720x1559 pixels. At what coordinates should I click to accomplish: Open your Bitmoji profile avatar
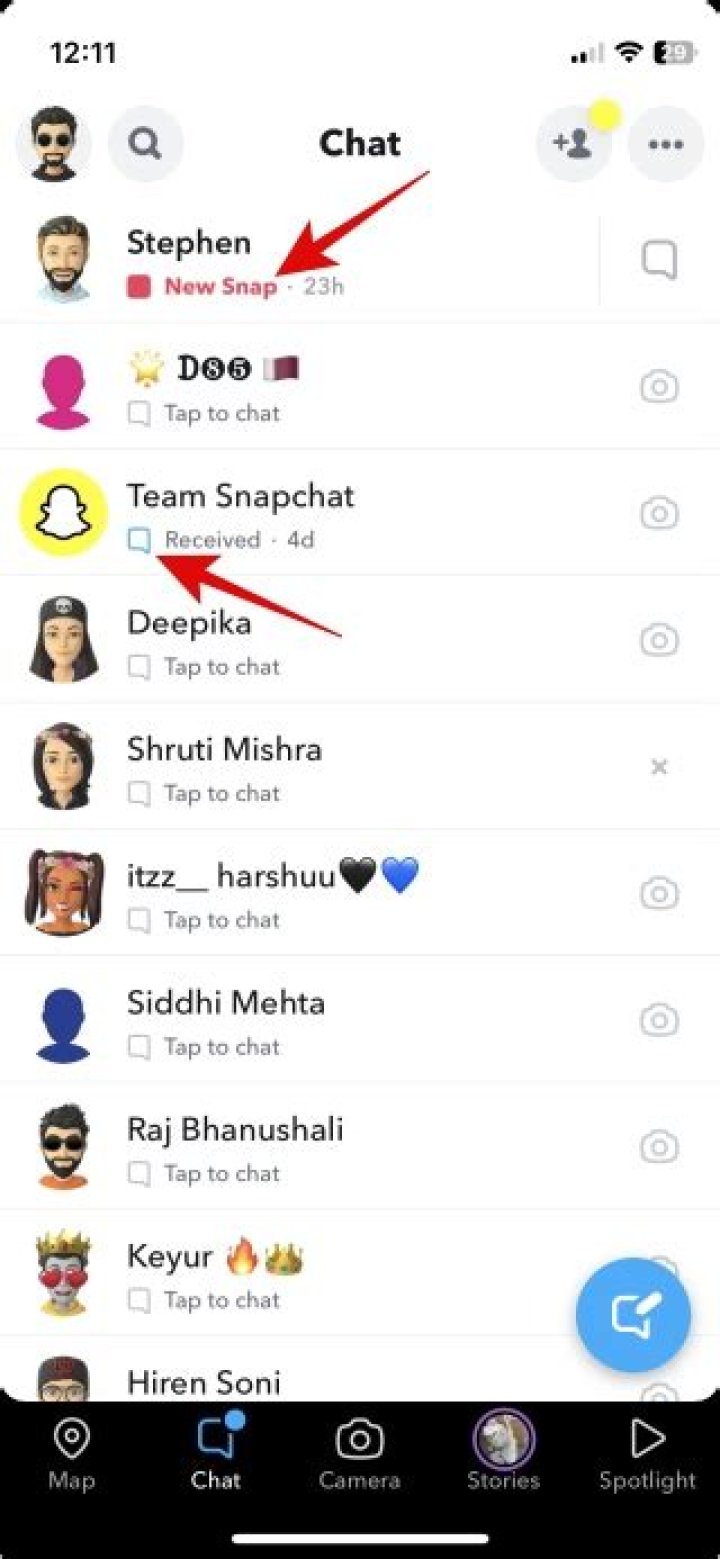tap(53, 144)
